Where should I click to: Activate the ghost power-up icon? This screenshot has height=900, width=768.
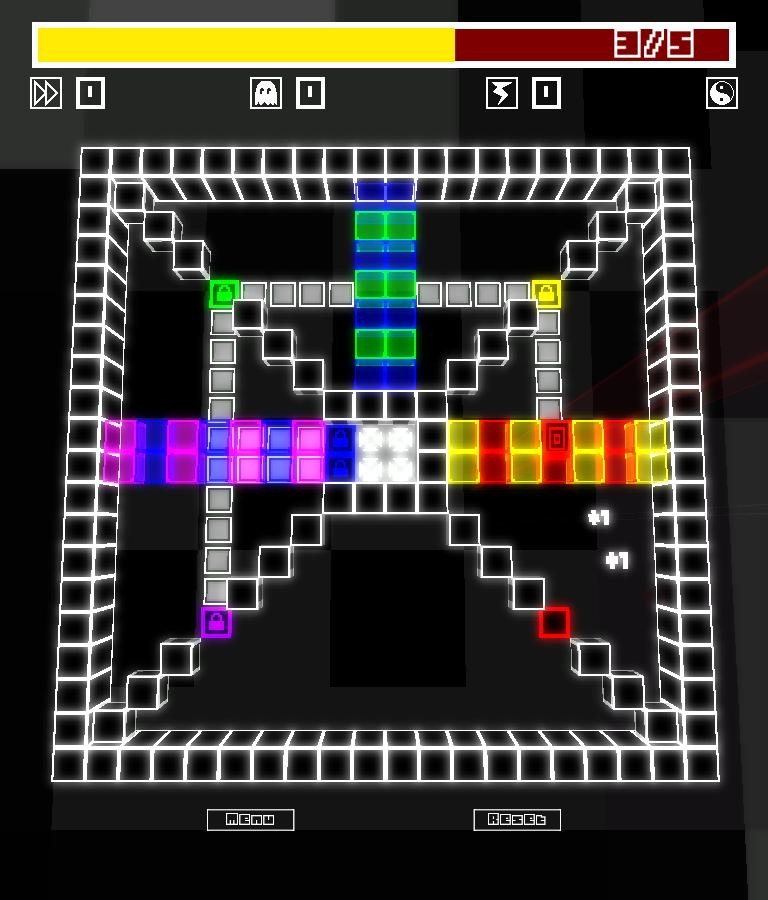coord(266,94)
